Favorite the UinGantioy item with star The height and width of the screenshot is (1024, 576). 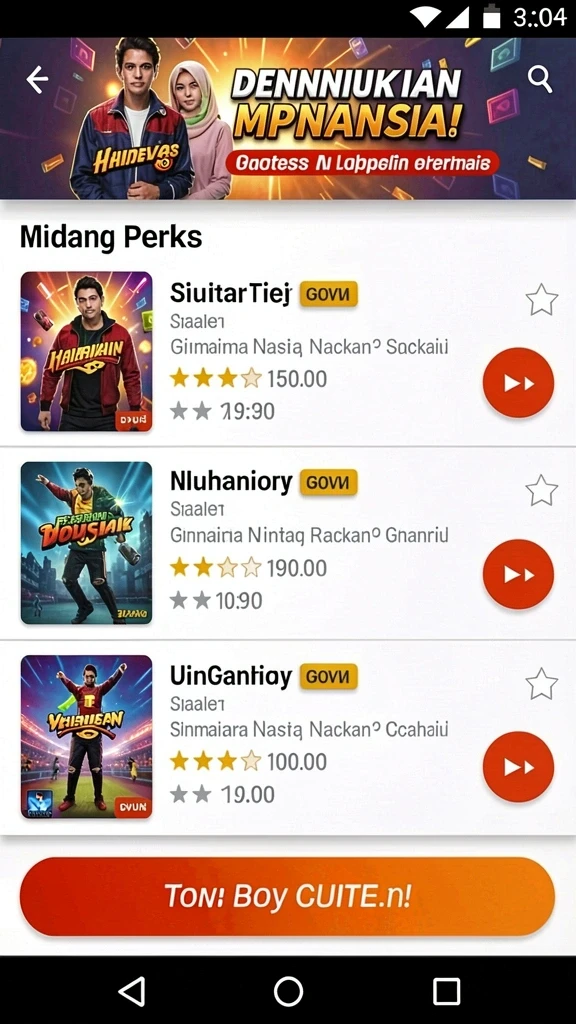541,684
